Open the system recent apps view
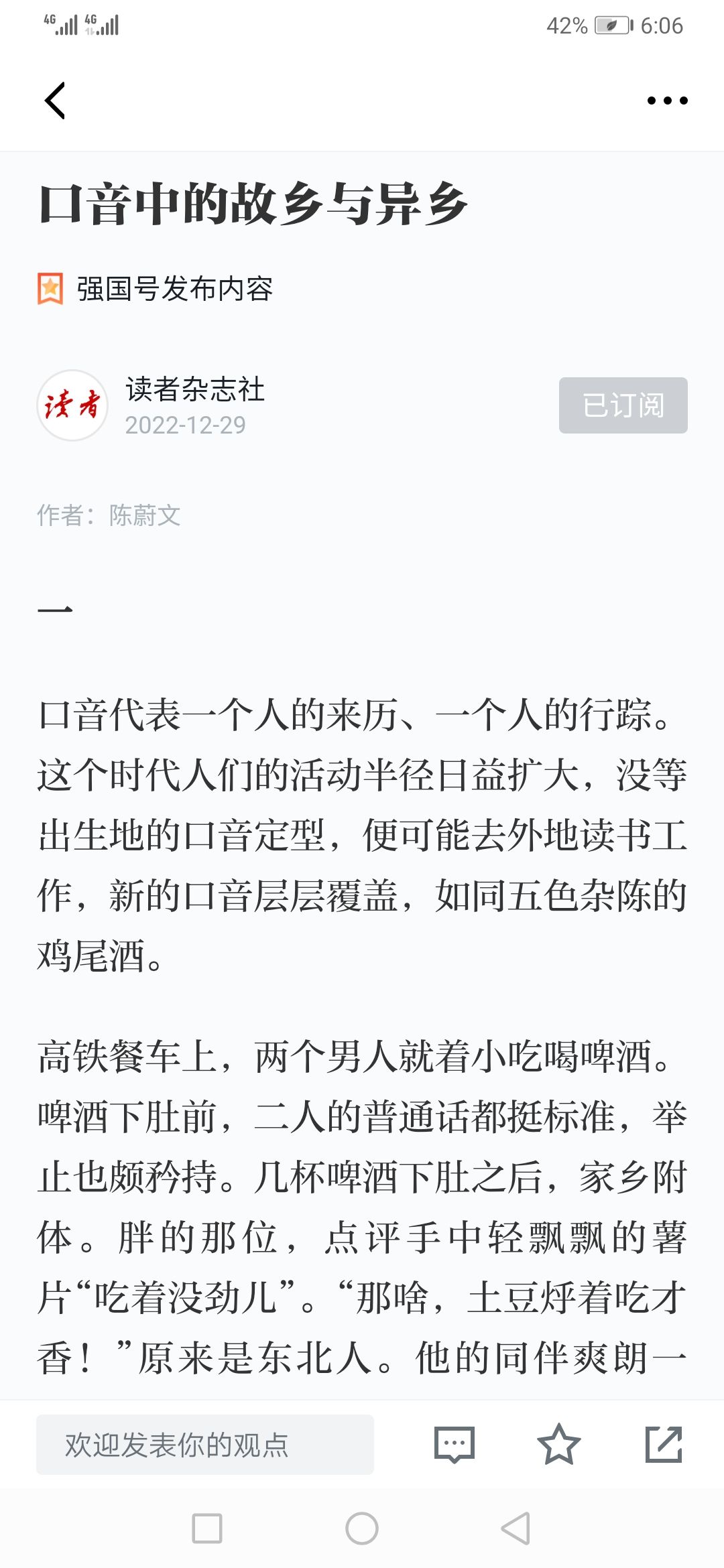Image resolution: width=724 pixels, height=1568 pixels. coord(207,1528)
